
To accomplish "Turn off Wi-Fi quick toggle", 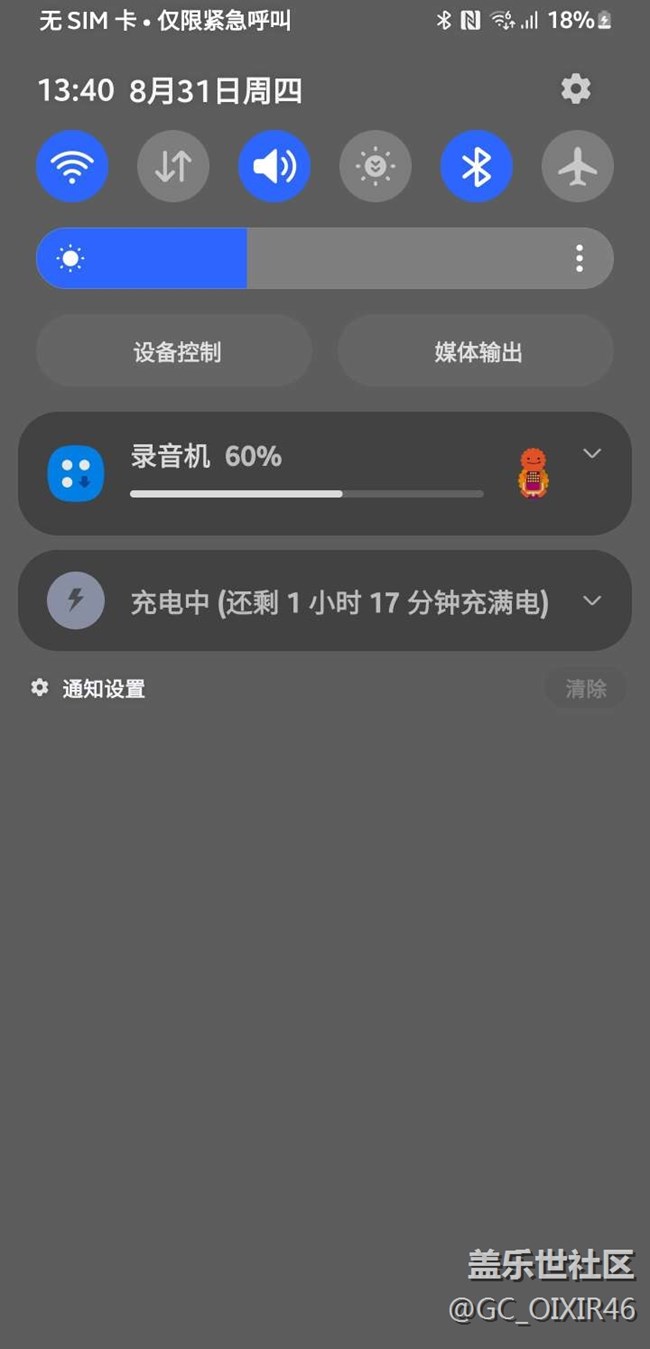I will (72, 166).
